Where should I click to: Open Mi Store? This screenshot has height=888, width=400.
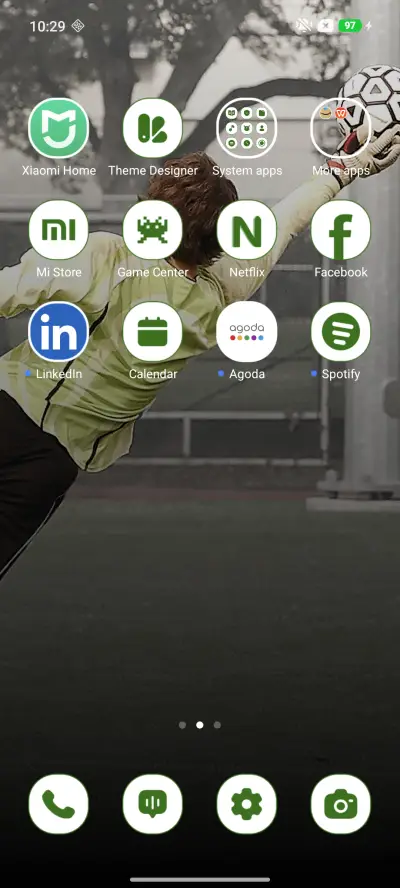(x=58, y=230)
